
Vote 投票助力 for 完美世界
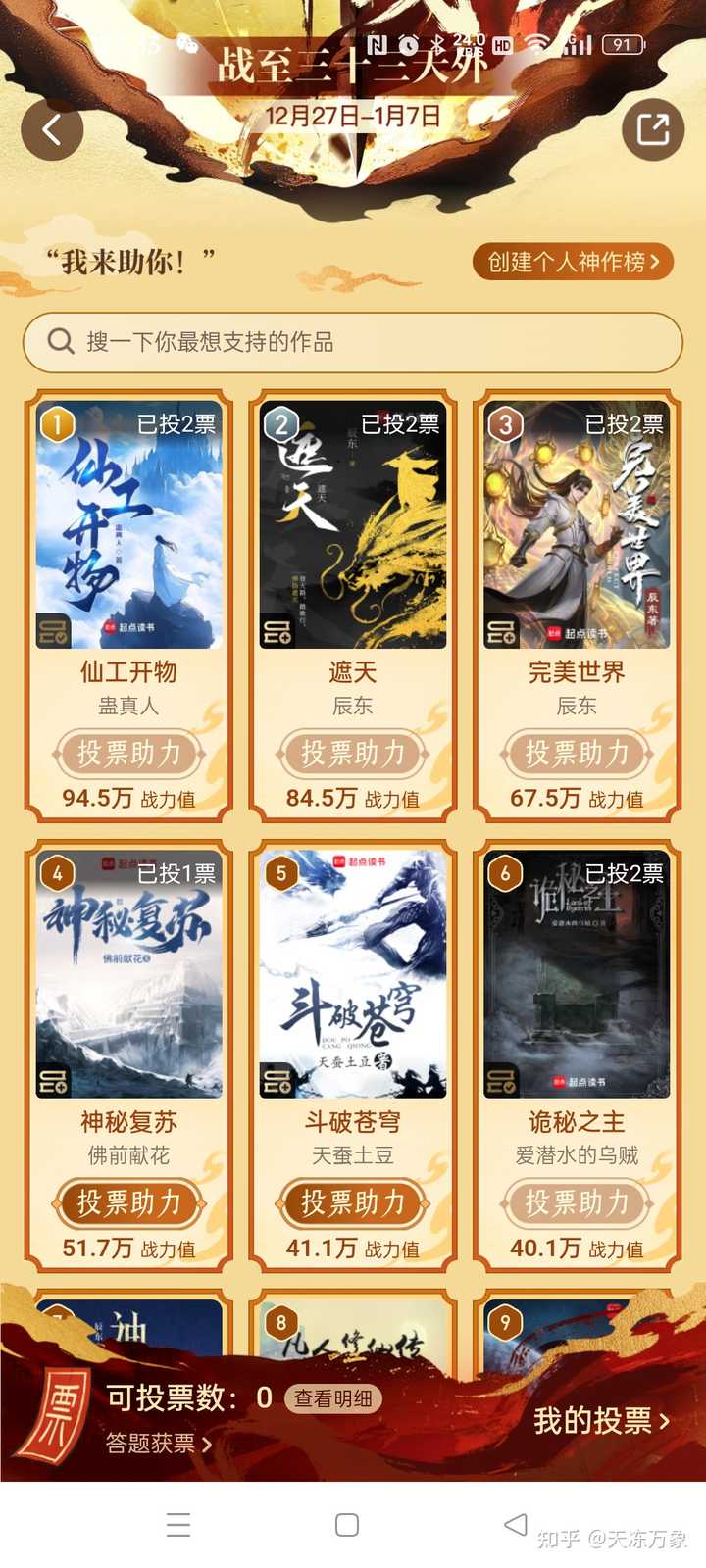pos(577,753)
